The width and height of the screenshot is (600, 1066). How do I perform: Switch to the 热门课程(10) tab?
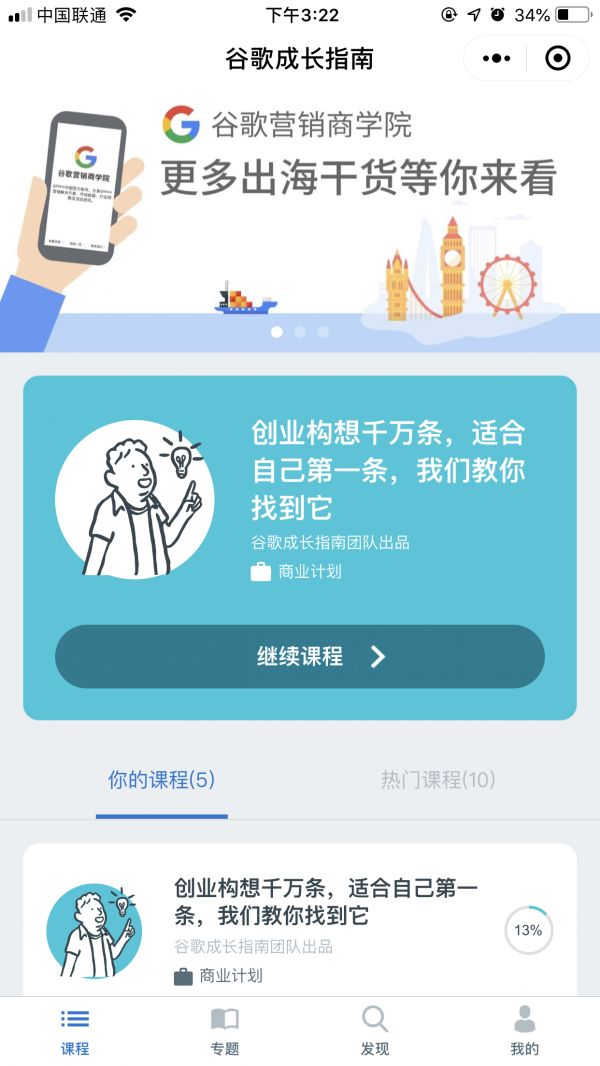tap(438, 780)
